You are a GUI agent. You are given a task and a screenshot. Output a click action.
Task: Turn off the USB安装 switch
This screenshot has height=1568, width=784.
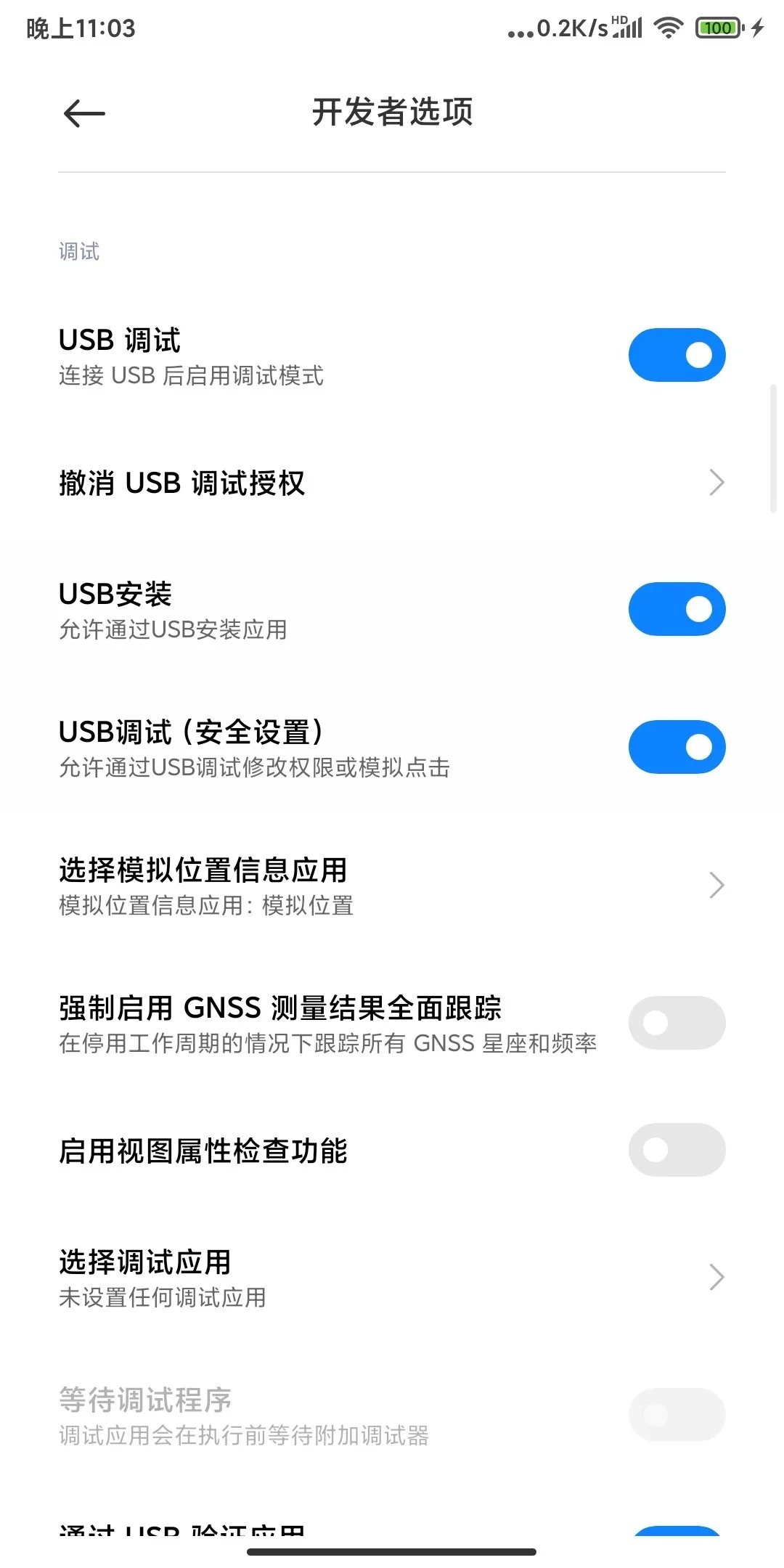coord(676,609)
